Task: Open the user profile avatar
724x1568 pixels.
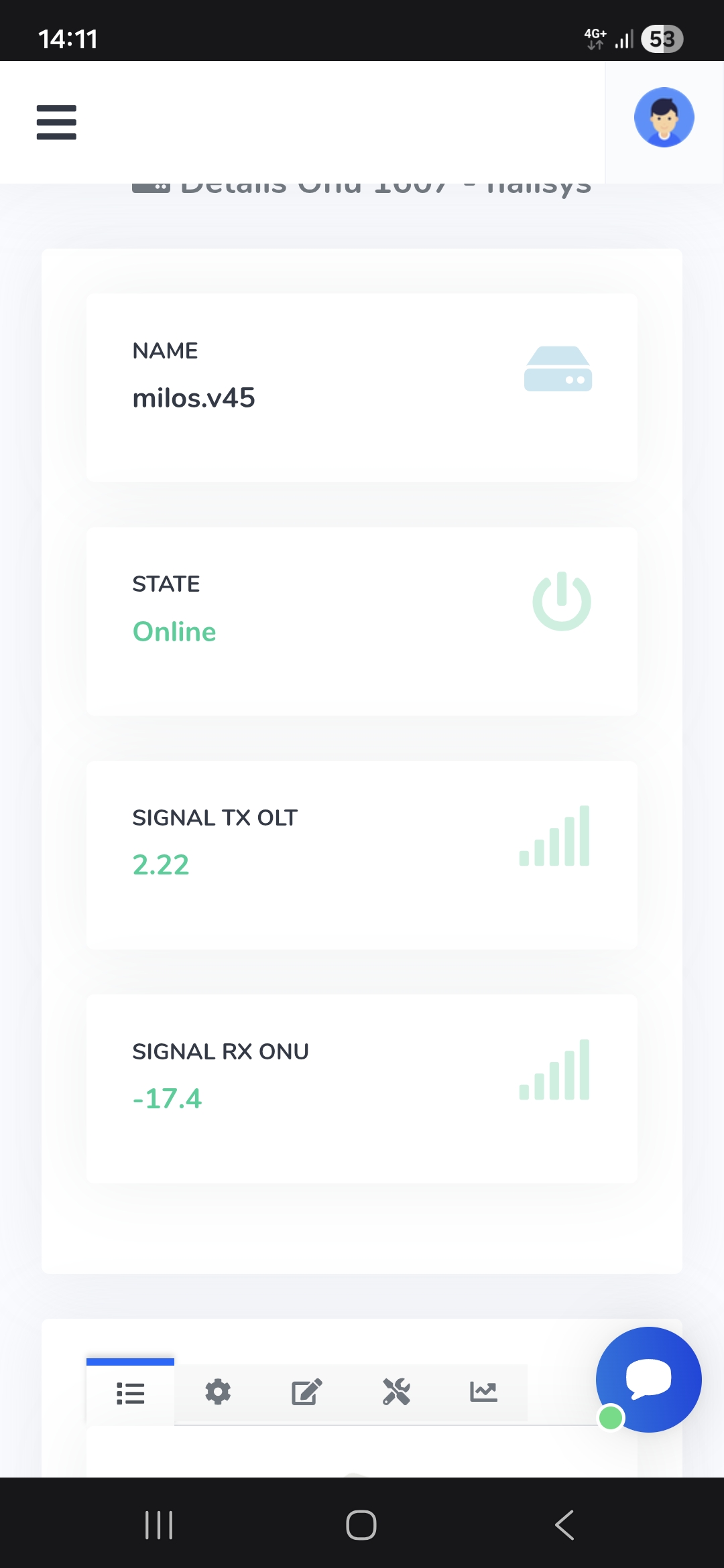Action: tap(664, 117)
